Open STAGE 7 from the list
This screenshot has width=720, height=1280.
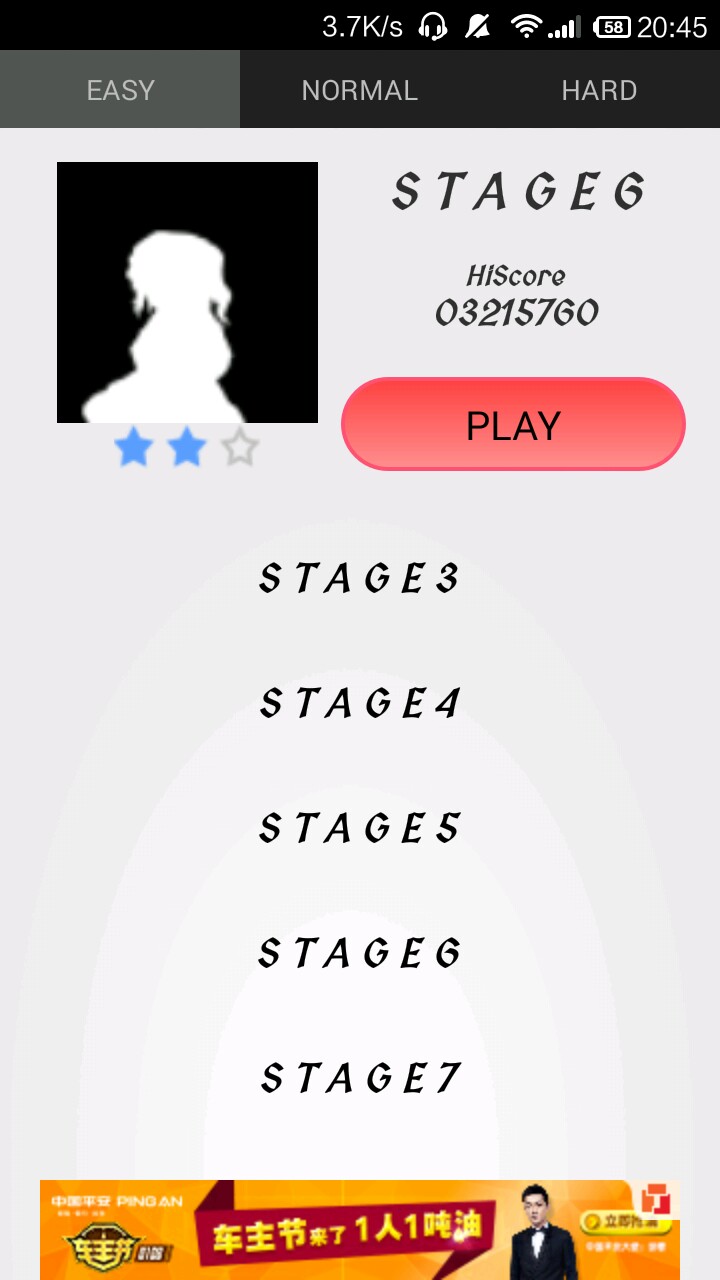point(359,1078)
